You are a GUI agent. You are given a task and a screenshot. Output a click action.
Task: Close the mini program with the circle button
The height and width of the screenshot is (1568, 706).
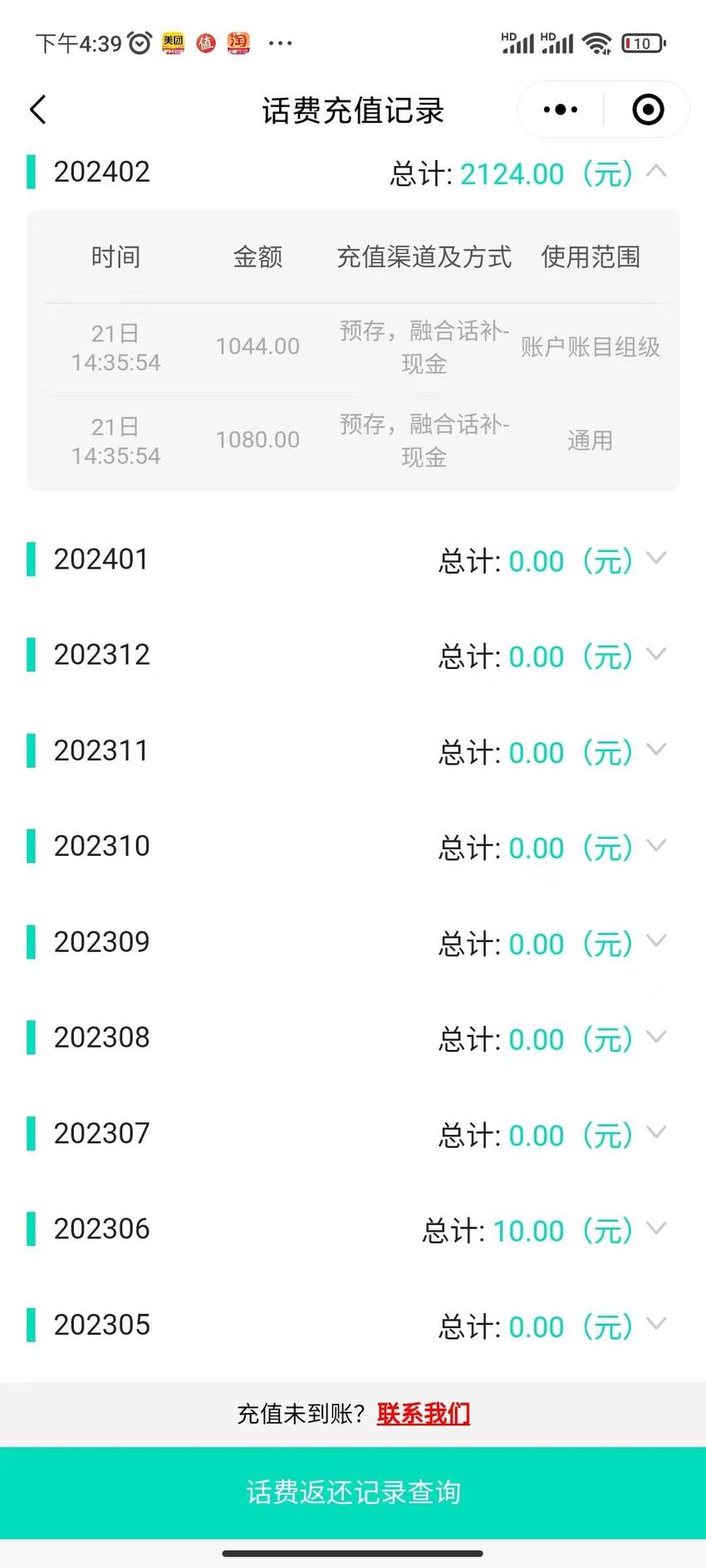(x=648, y=110)
